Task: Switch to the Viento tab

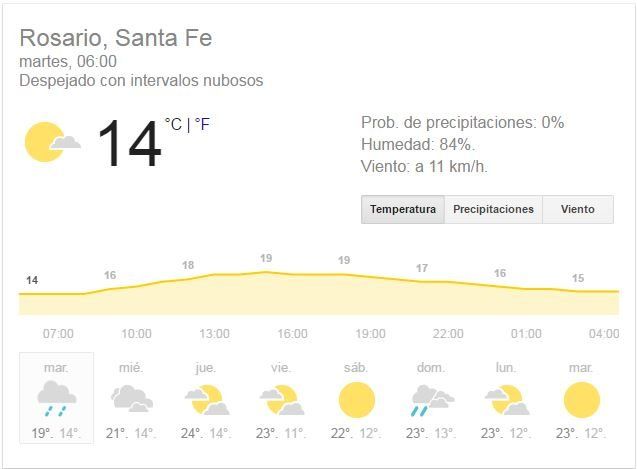Action: click(x=577, y=209)
